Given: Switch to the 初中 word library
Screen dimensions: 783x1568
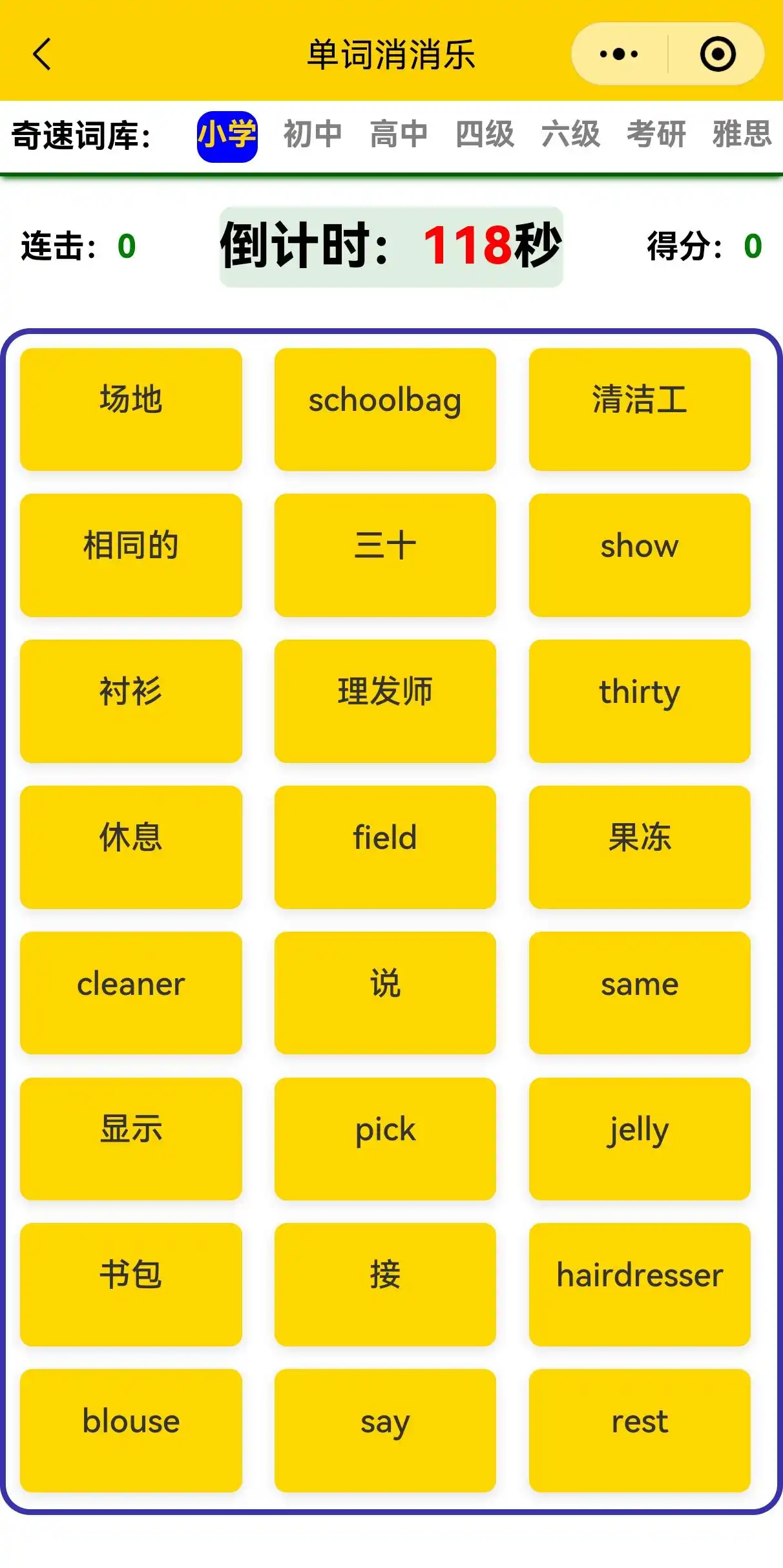Looking at the screenshot, I should [313, 135].
